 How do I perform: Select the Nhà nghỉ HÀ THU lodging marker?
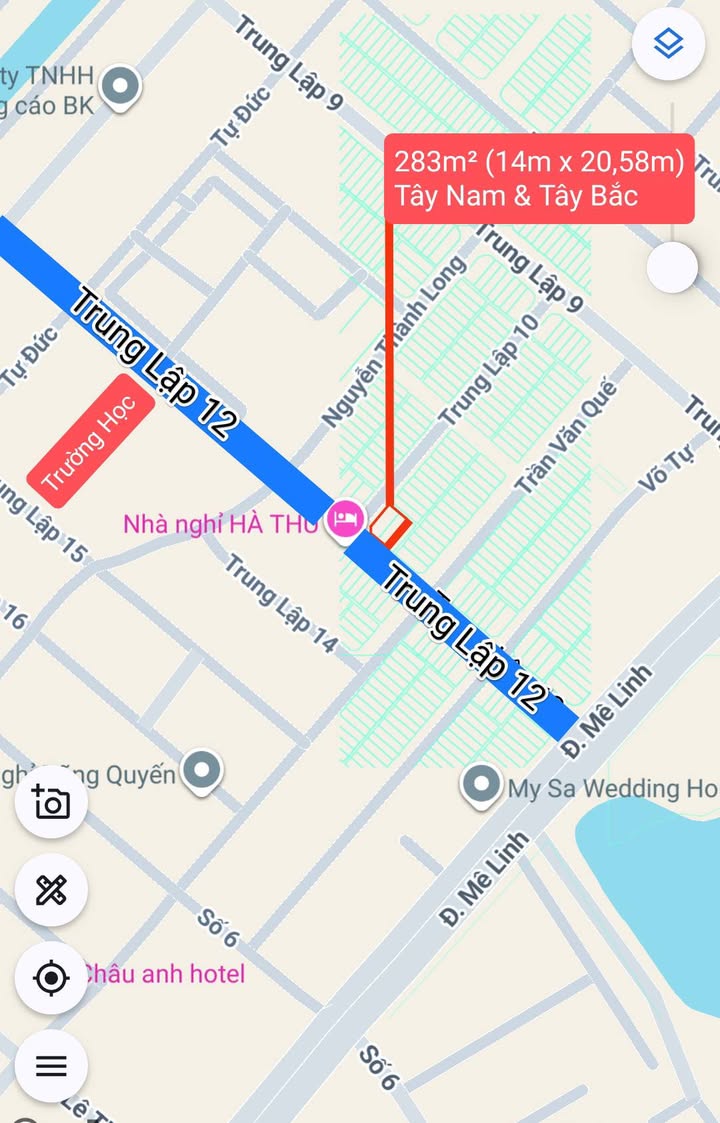tap(344, 520)
